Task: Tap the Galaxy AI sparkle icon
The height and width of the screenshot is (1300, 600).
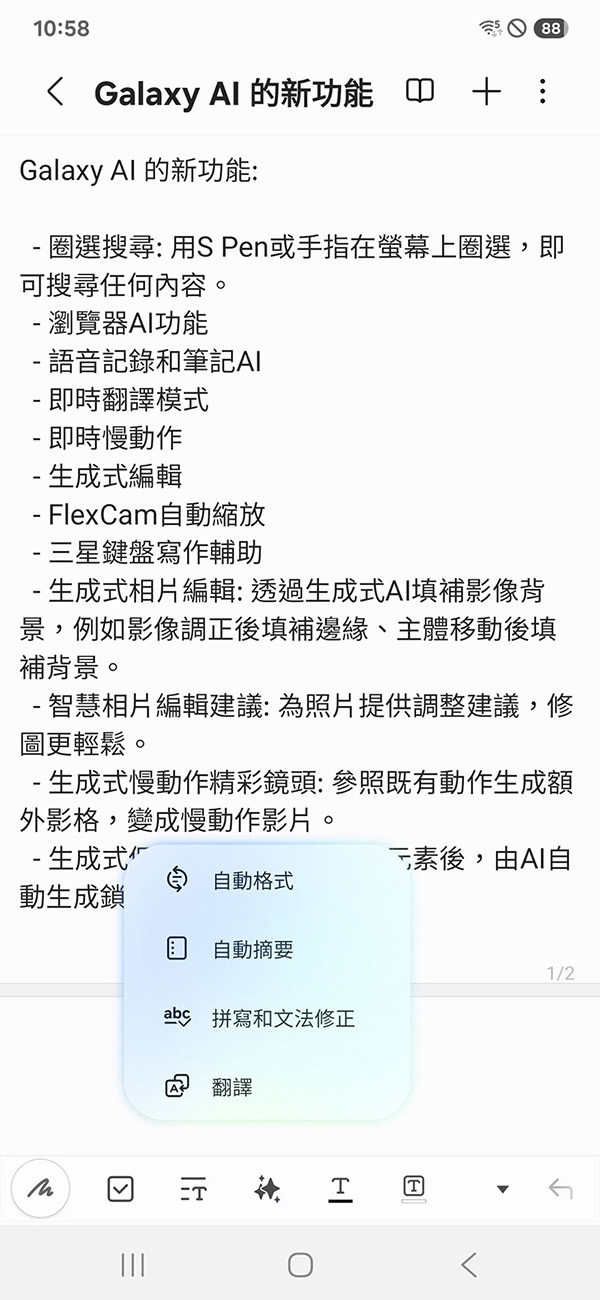Action: click(x=267, y=1189)
